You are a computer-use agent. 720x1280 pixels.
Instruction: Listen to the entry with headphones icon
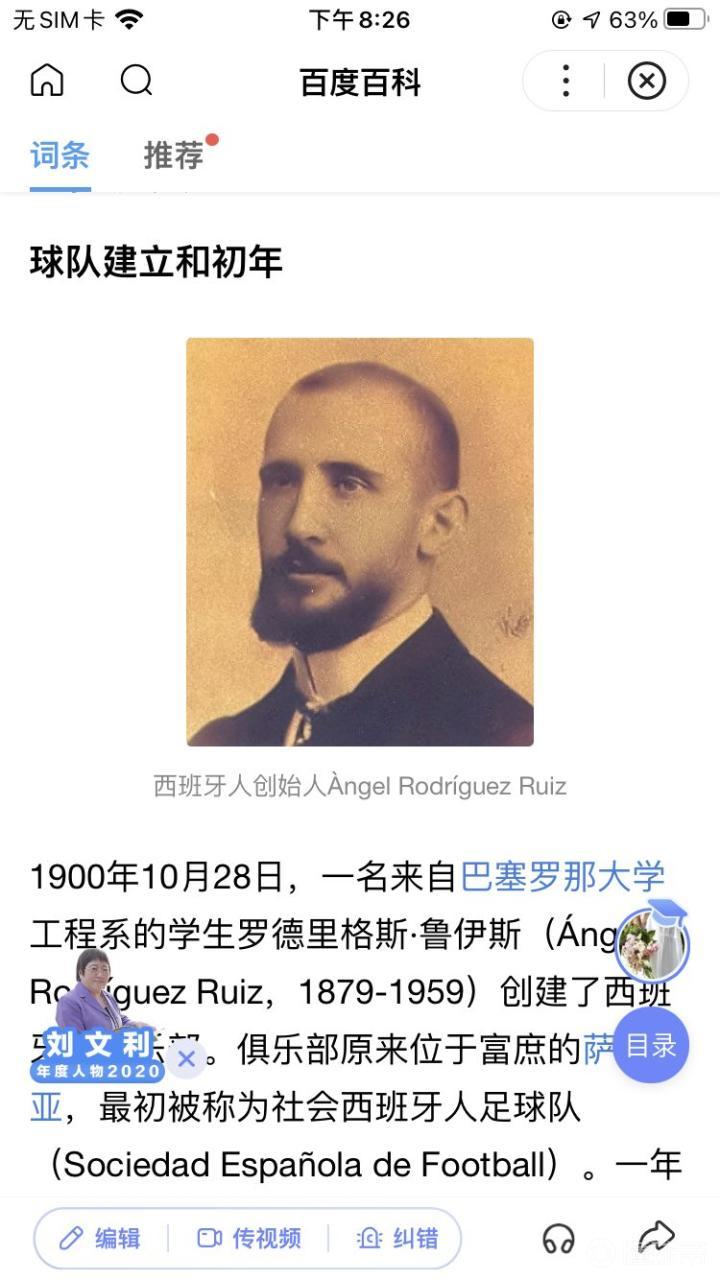click(x=558, y=1239)
